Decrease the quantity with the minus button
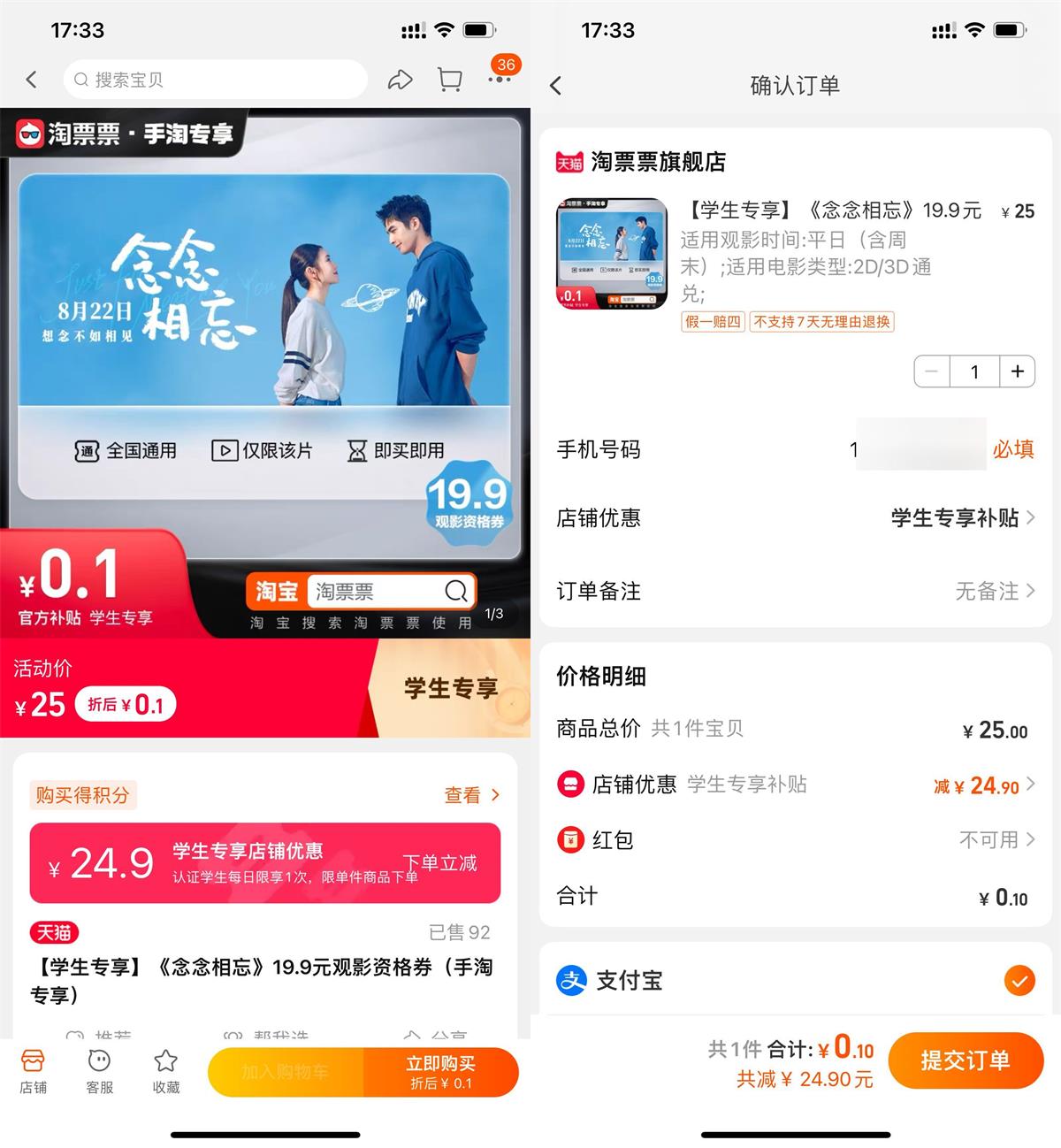1061x1148 pixels. coord(932,371)
